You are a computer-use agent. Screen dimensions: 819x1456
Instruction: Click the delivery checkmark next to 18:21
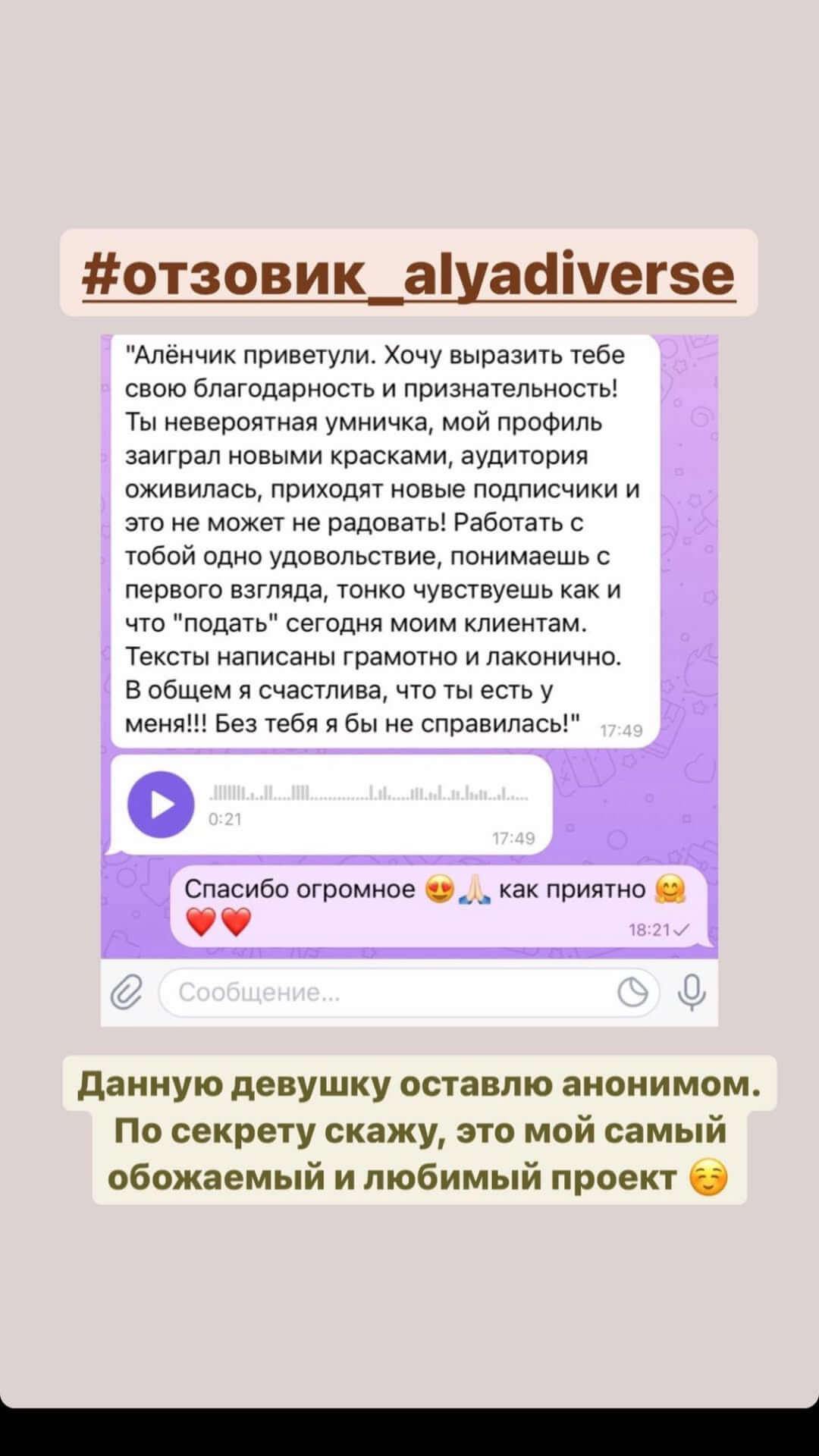pyautogui.click(x=680, y=929)
